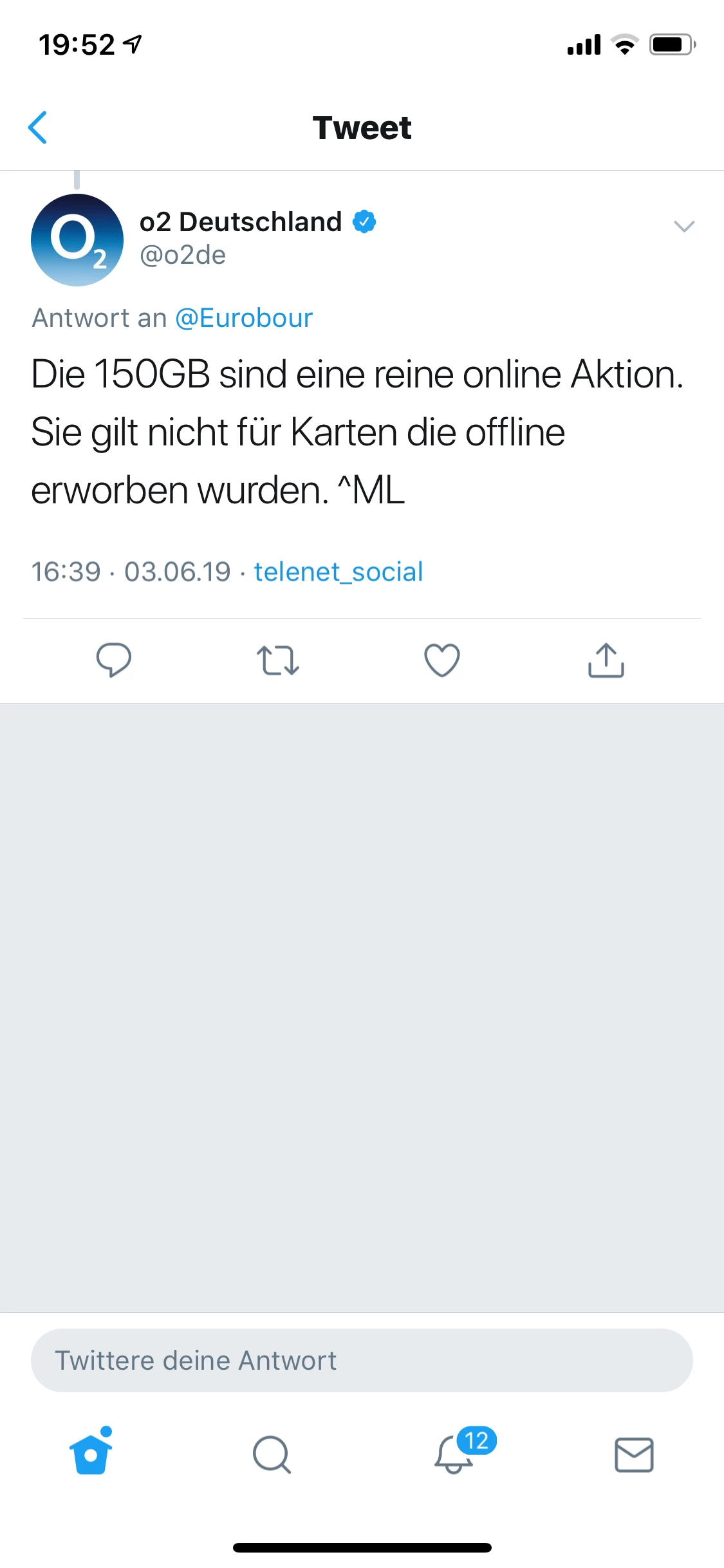Viewport: 724px width, 1568px height.
Task: Open the @Eurobour profile link
Action: (x=244, y=318)
